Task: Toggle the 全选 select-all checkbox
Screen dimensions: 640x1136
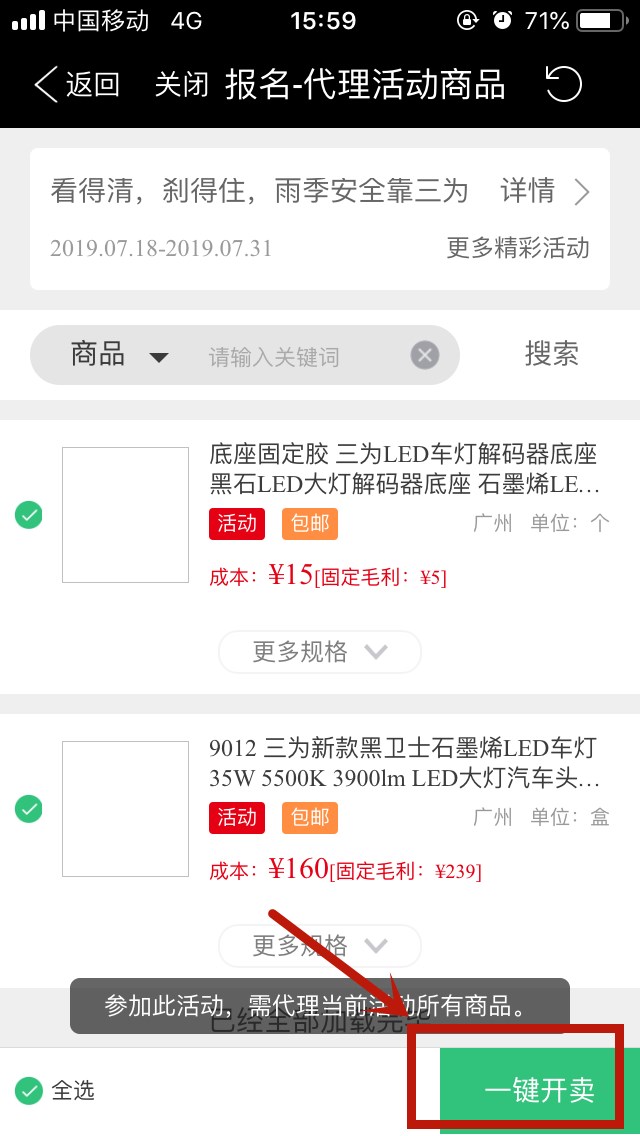Action: tap(30, 1090)
